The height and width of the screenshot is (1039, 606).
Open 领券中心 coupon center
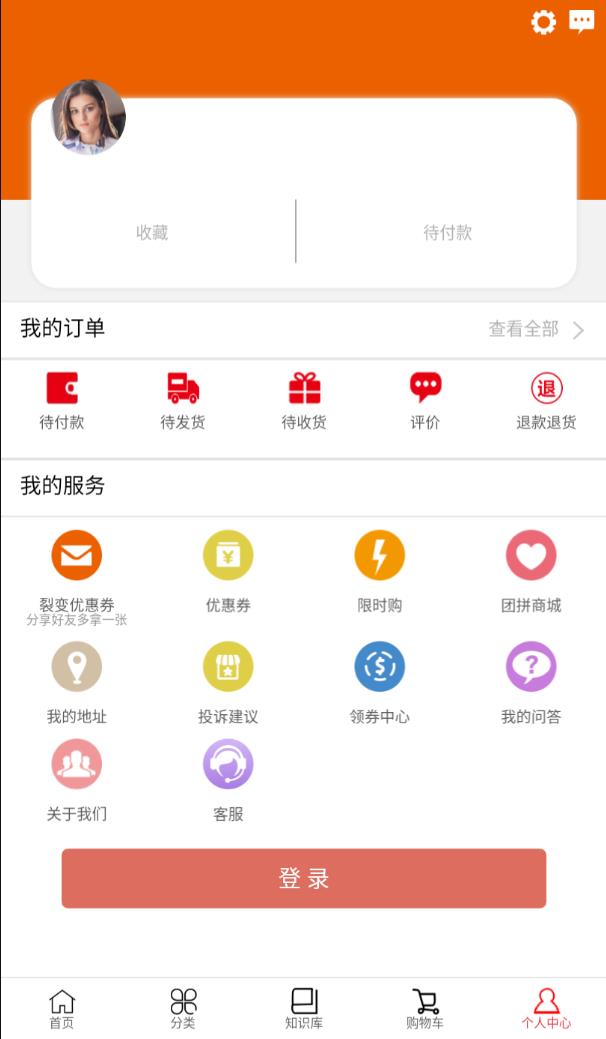click(379, 680)
